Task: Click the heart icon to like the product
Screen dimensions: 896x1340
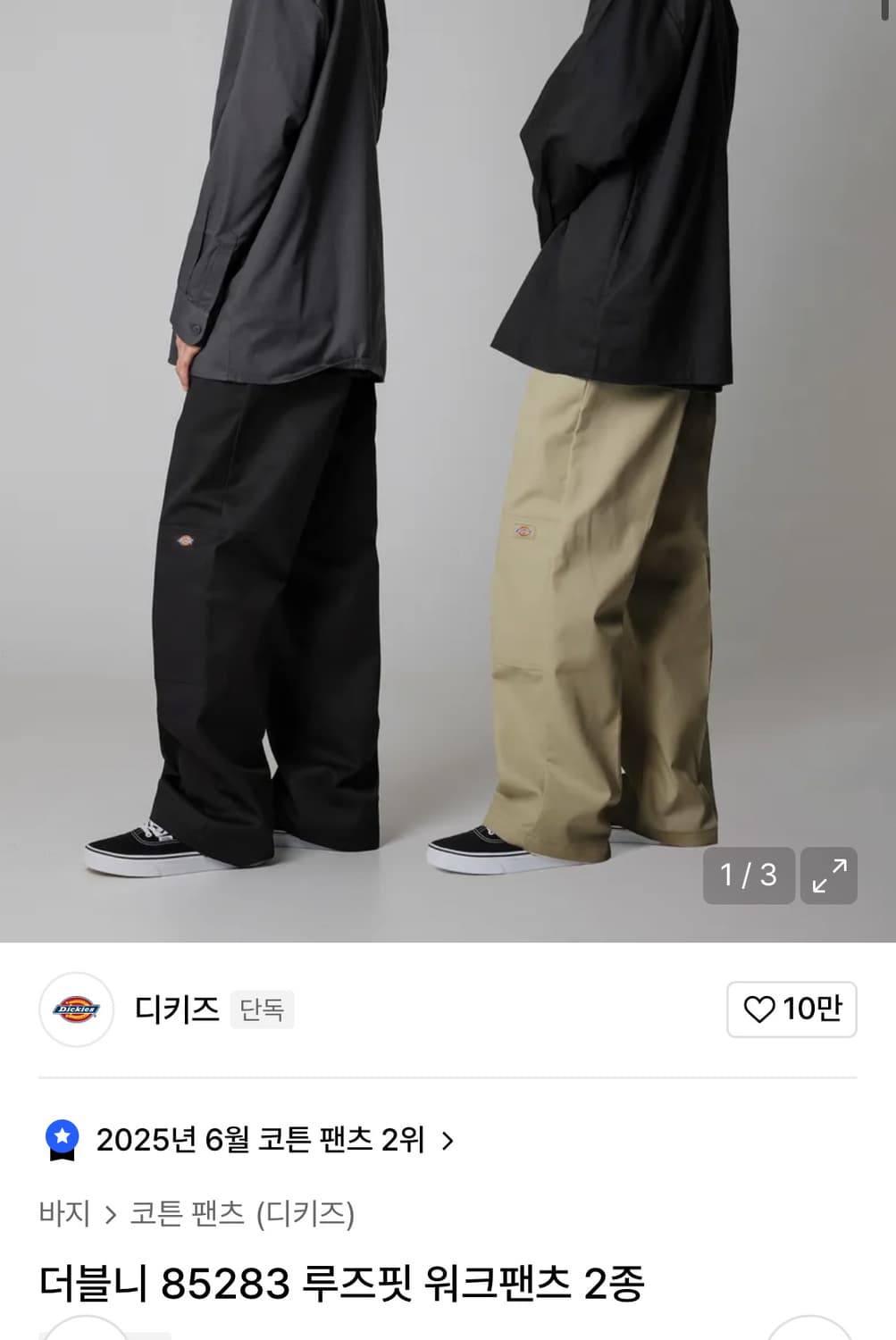Action: coord(759,1009)
